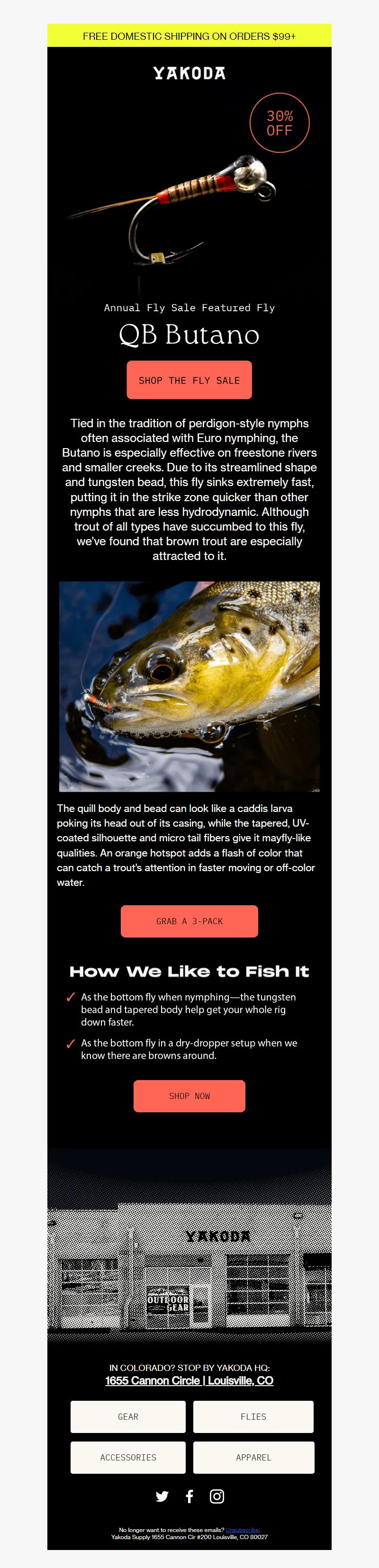Open the 1655 Cannon Circle address link
The height and width of the screenshot is (1568, 379).
[x=189, y=1380]
